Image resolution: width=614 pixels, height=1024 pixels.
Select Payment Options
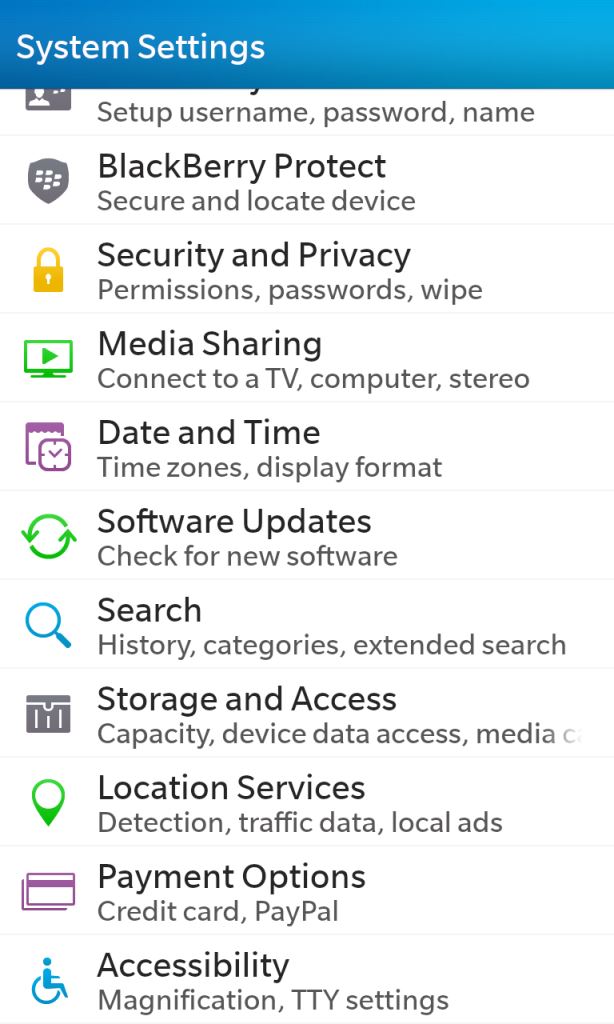(x=307, y=891)
